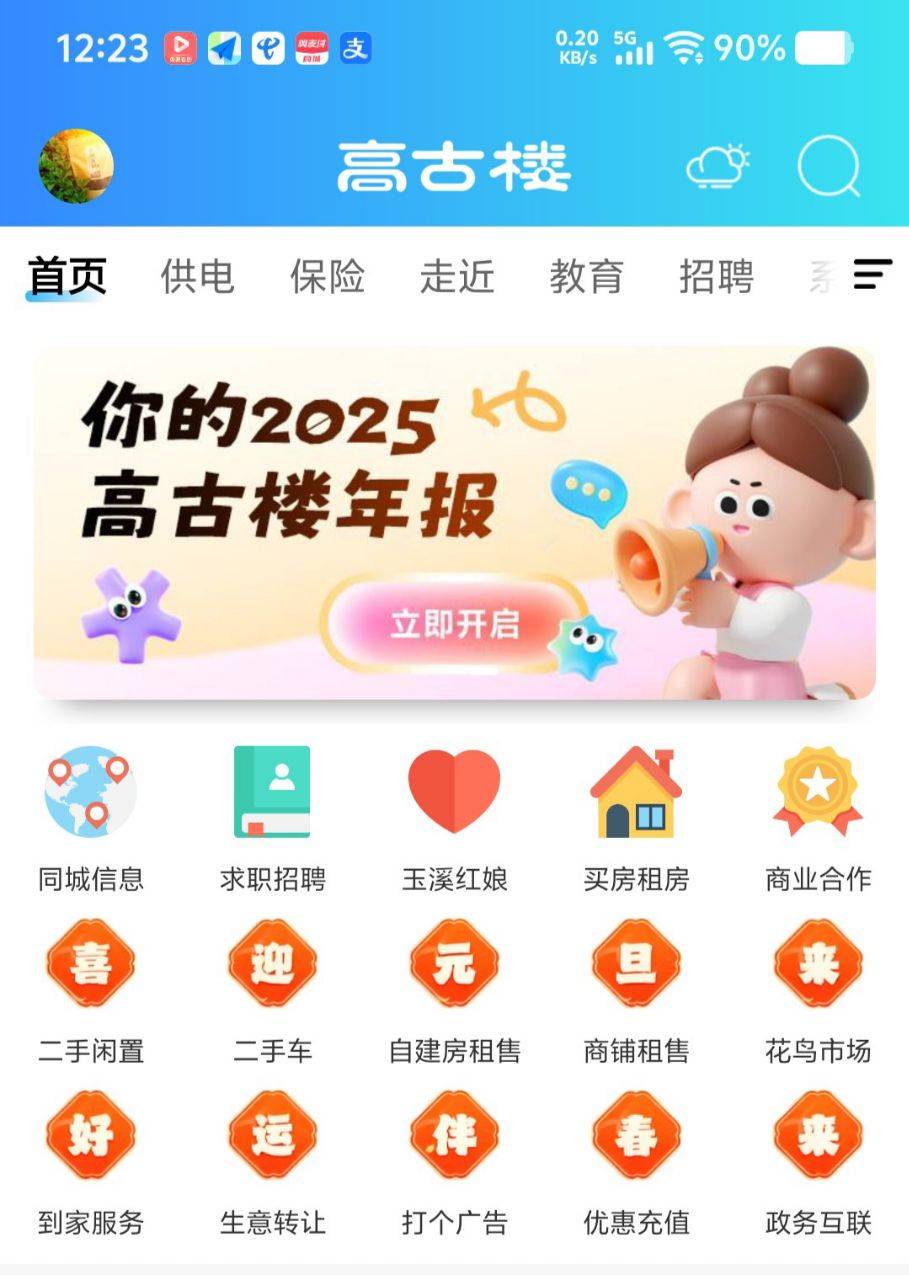
Task: Browse 求职招聘 listings
Action: coord(273,817)
